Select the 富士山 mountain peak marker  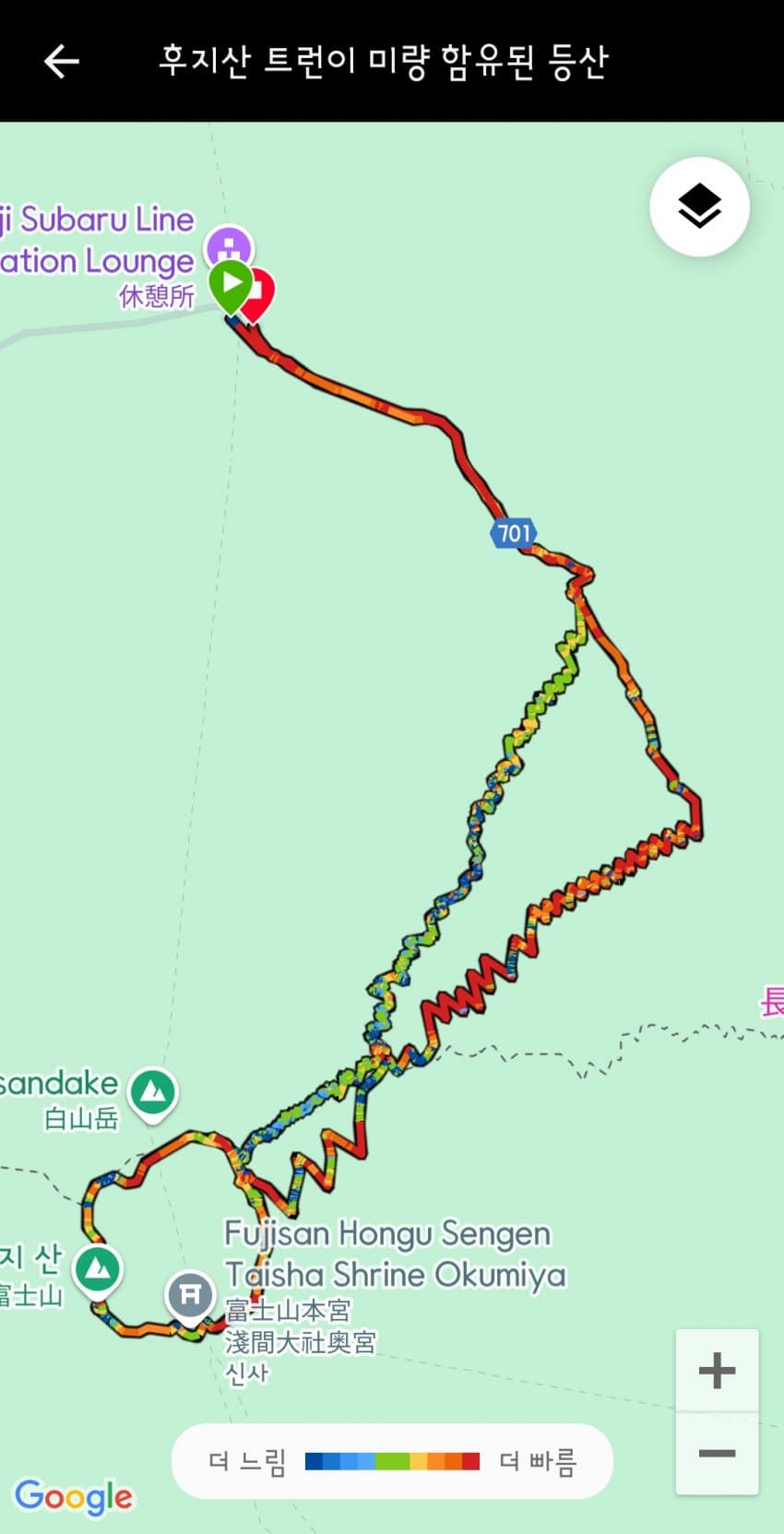coord(98,1269)
